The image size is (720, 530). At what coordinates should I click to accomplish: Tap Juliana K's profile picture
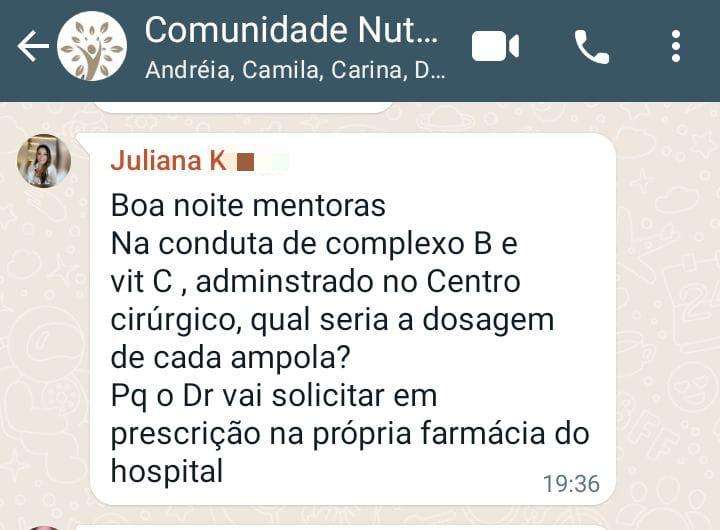coord(44,161)
